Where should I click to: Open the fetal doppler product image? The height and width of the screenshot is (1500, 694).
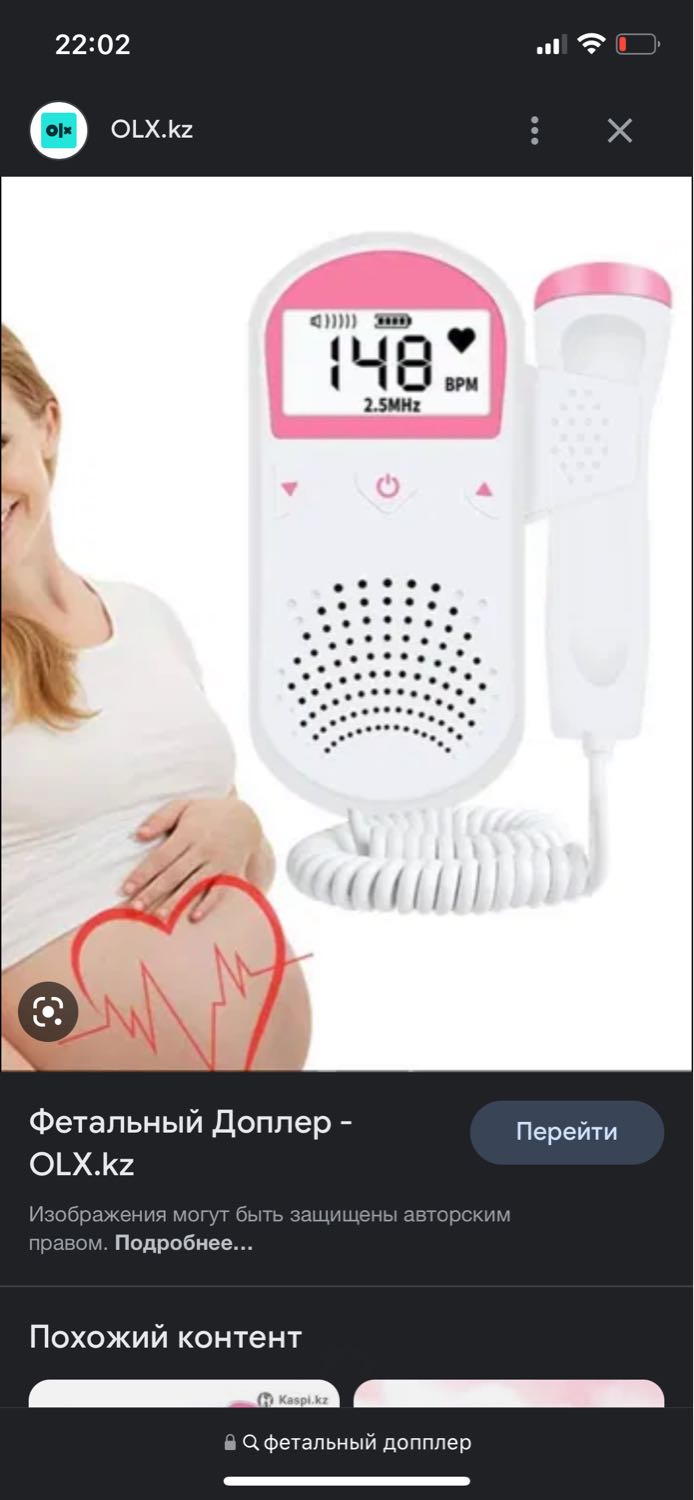[347, 624]
